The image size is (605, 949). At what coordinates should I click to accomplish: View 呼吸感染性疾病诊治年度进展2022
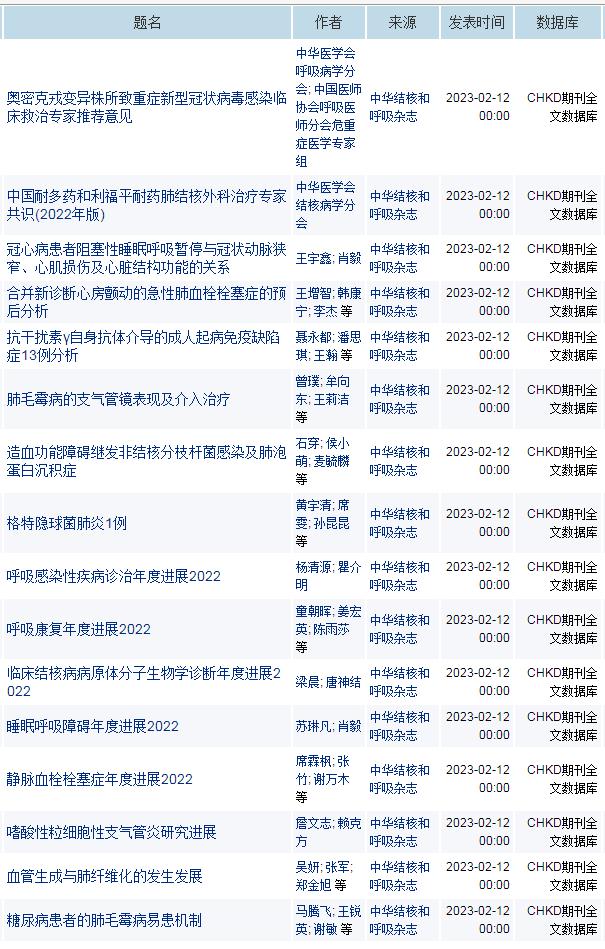pos(113,576)
